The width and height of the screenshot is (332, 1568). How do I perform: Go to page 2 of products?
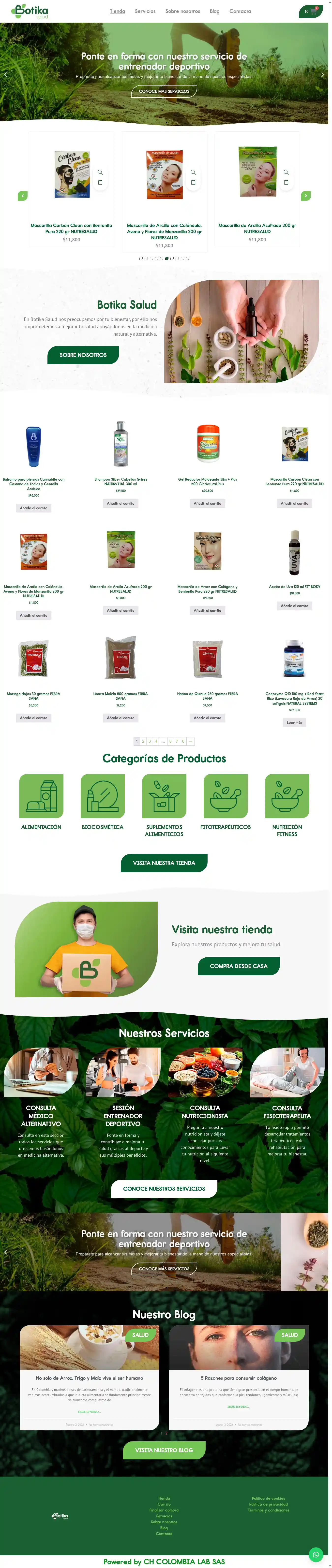pos(143,741)
